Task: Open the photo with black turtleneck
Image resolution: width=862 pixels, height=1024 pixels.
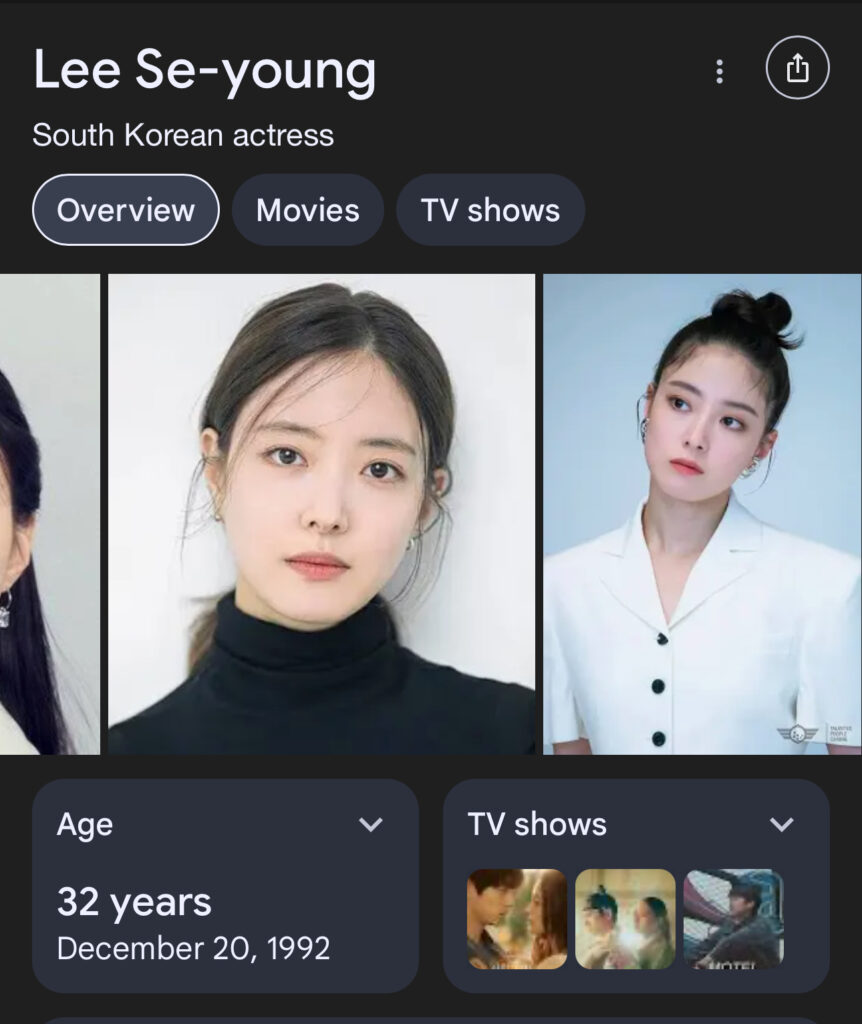Action: [321, 514]
